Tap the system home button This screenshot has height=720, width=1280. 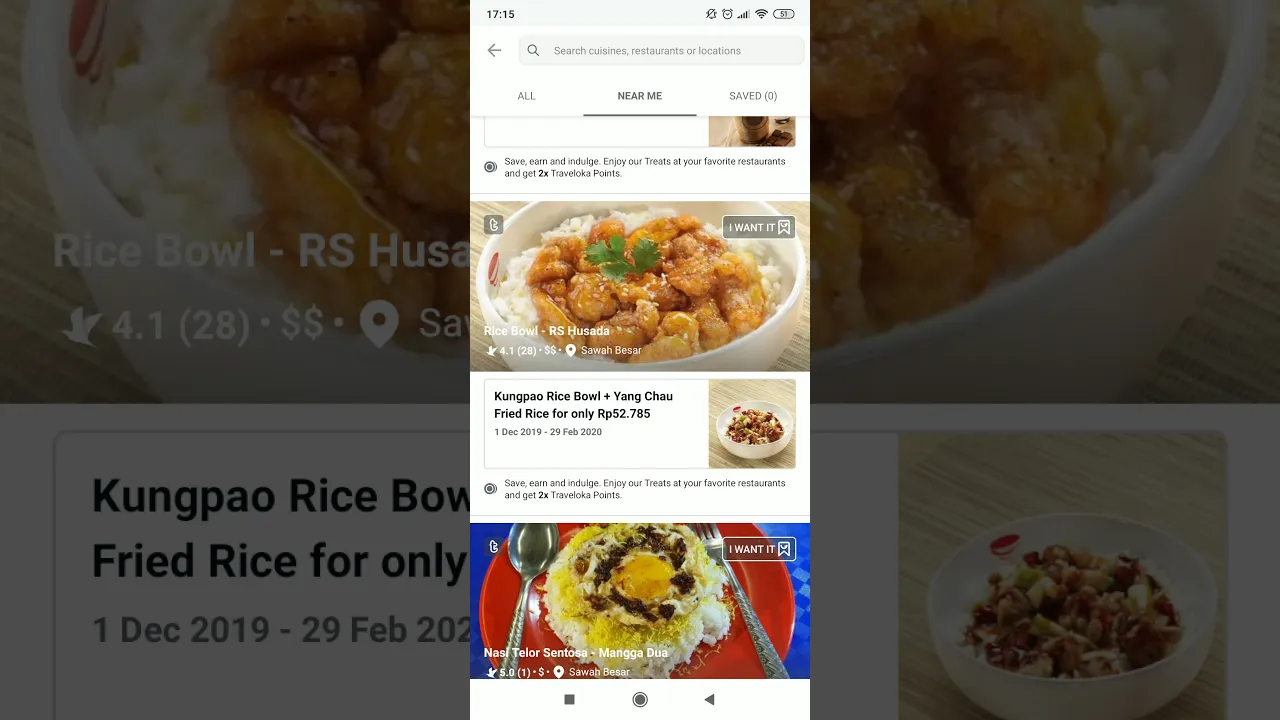pos(640,700)
